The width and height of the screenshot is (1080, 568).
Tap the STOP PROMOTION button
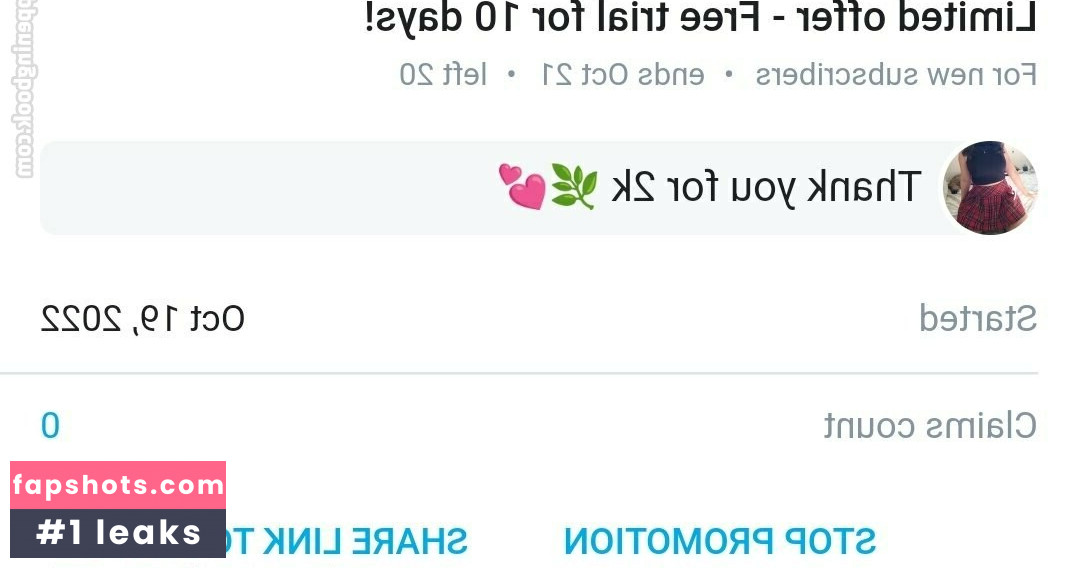720,541
